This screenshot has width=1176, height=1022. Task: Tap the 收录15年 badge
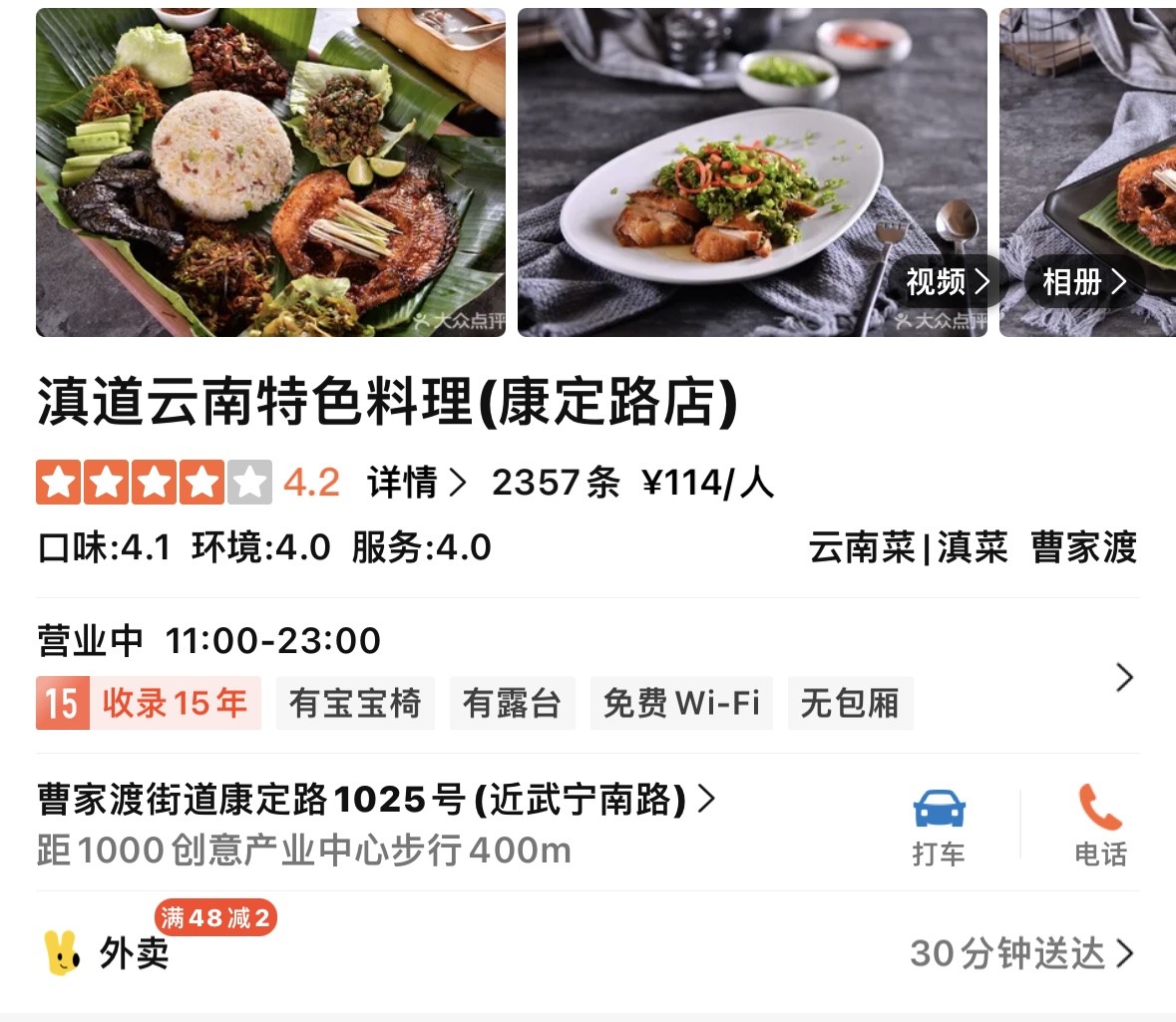click(x=149, y=703)
